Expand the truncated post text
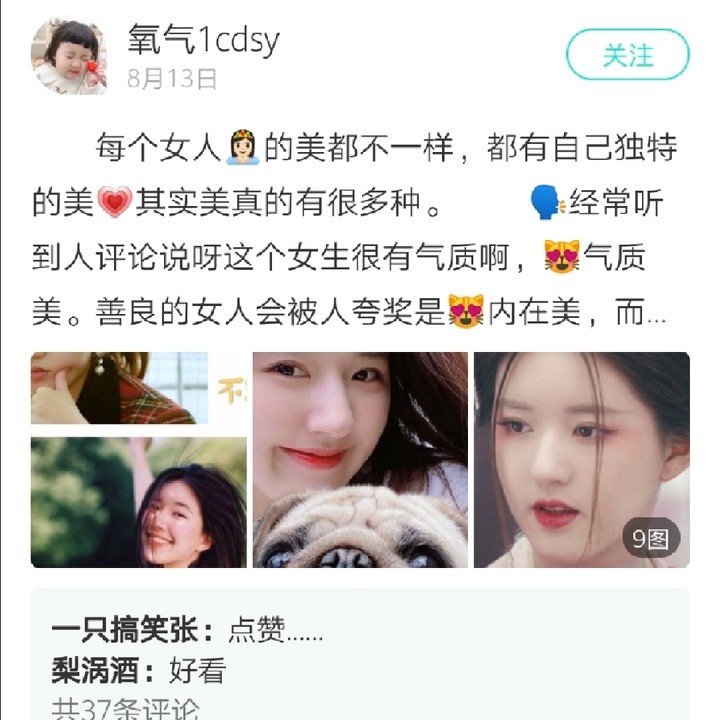Viewport: 720px width, 720px height. pos(655,315)
